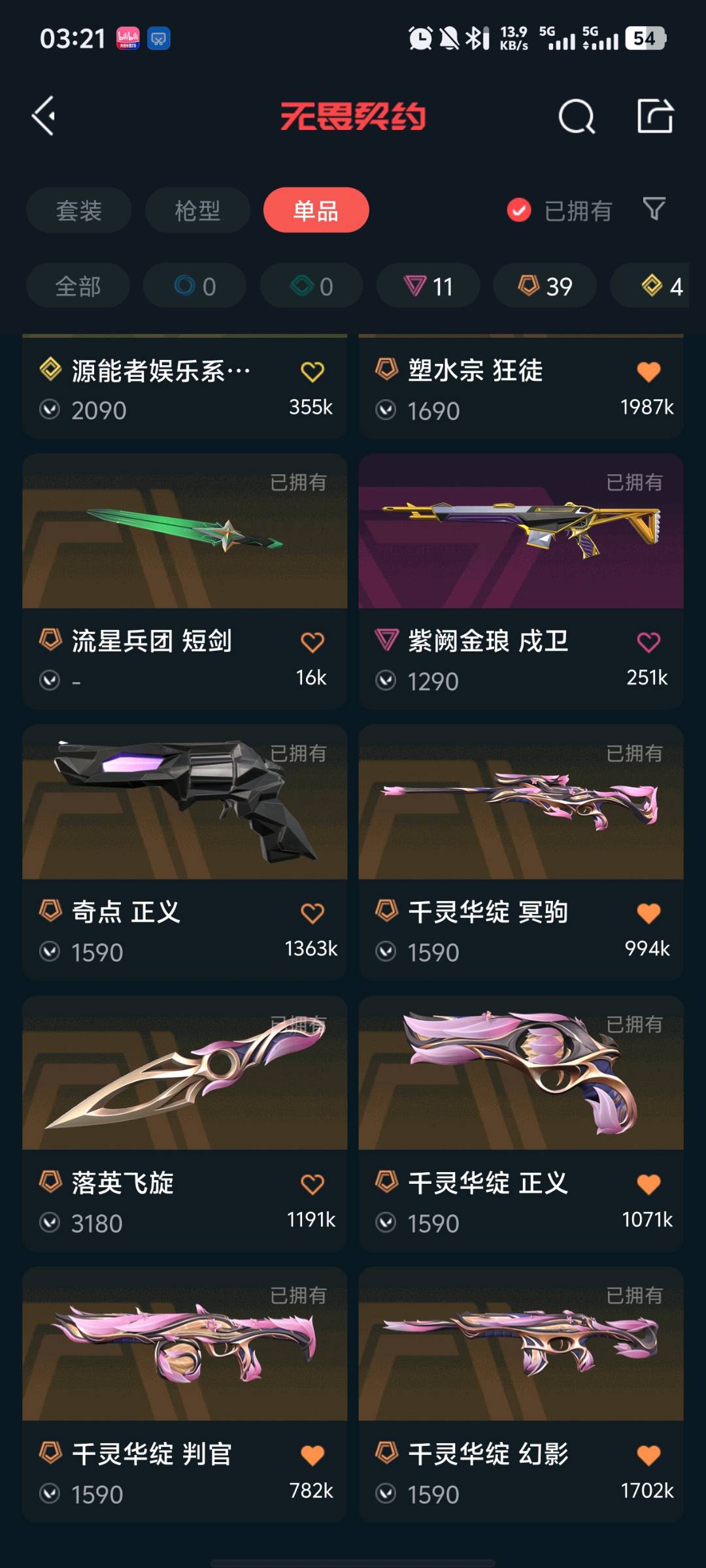The image size is (706, 1568).
Task: Filter by the orange tier with 39 items
Action: (x=545, y=286)
